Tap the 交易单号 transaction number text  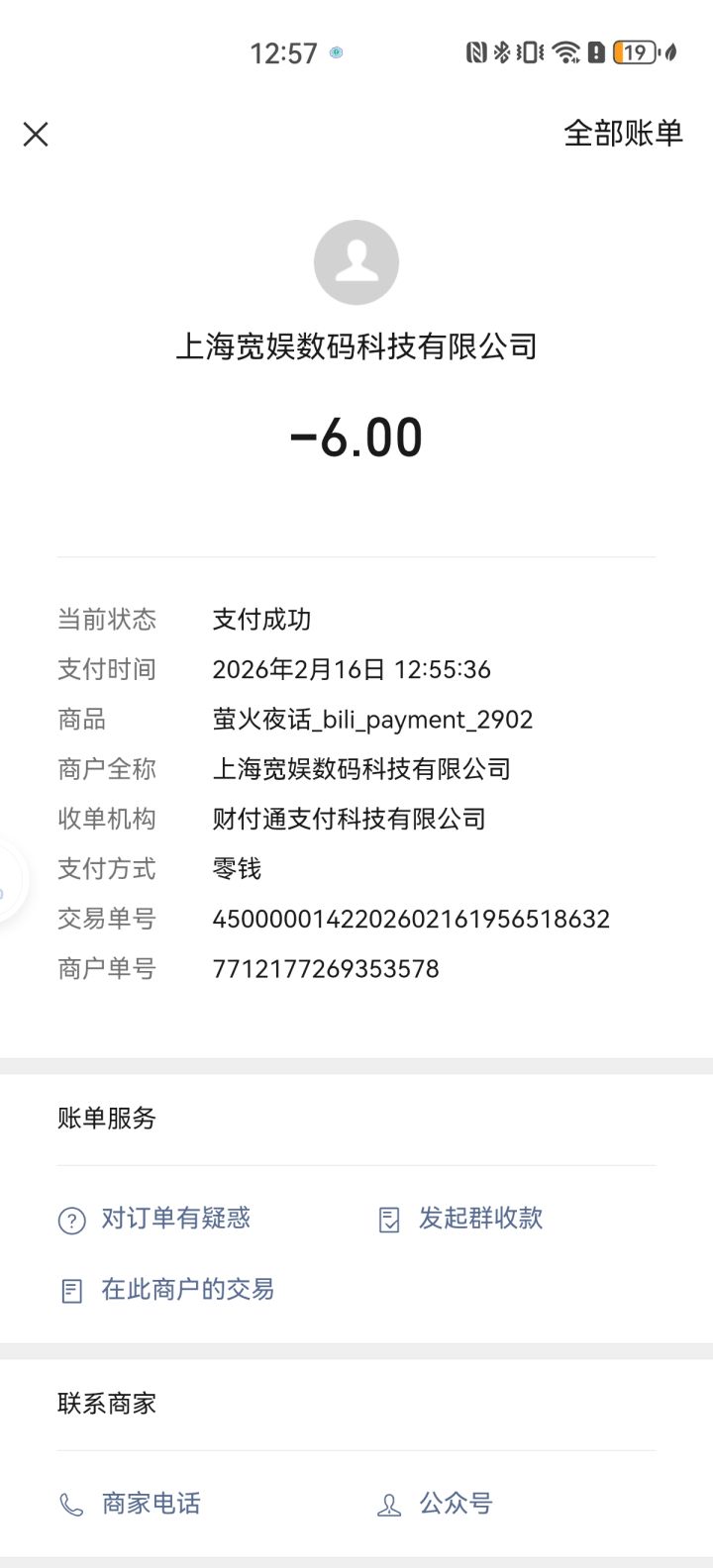tap(413, 919)
